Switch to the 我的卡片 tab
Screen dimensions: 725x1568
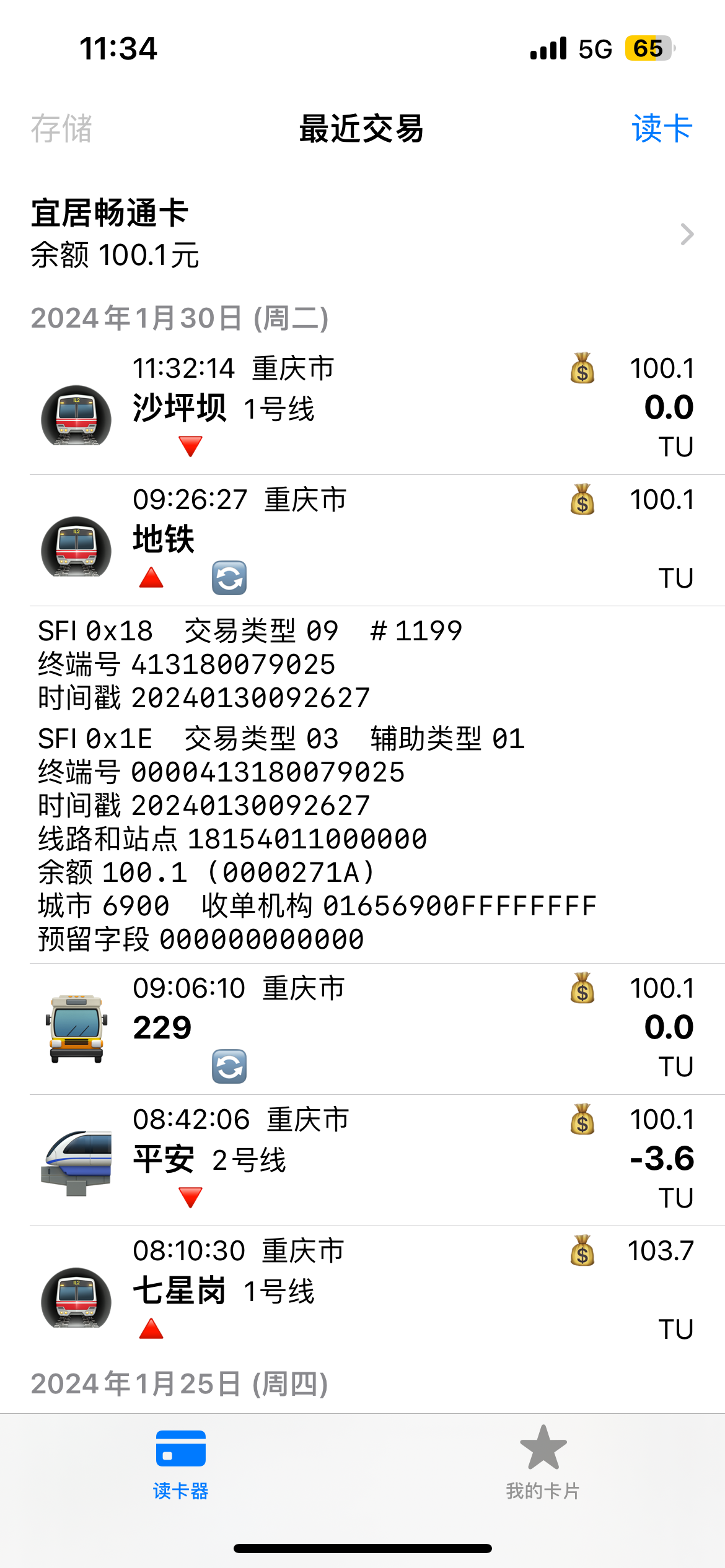[543, 1463]
